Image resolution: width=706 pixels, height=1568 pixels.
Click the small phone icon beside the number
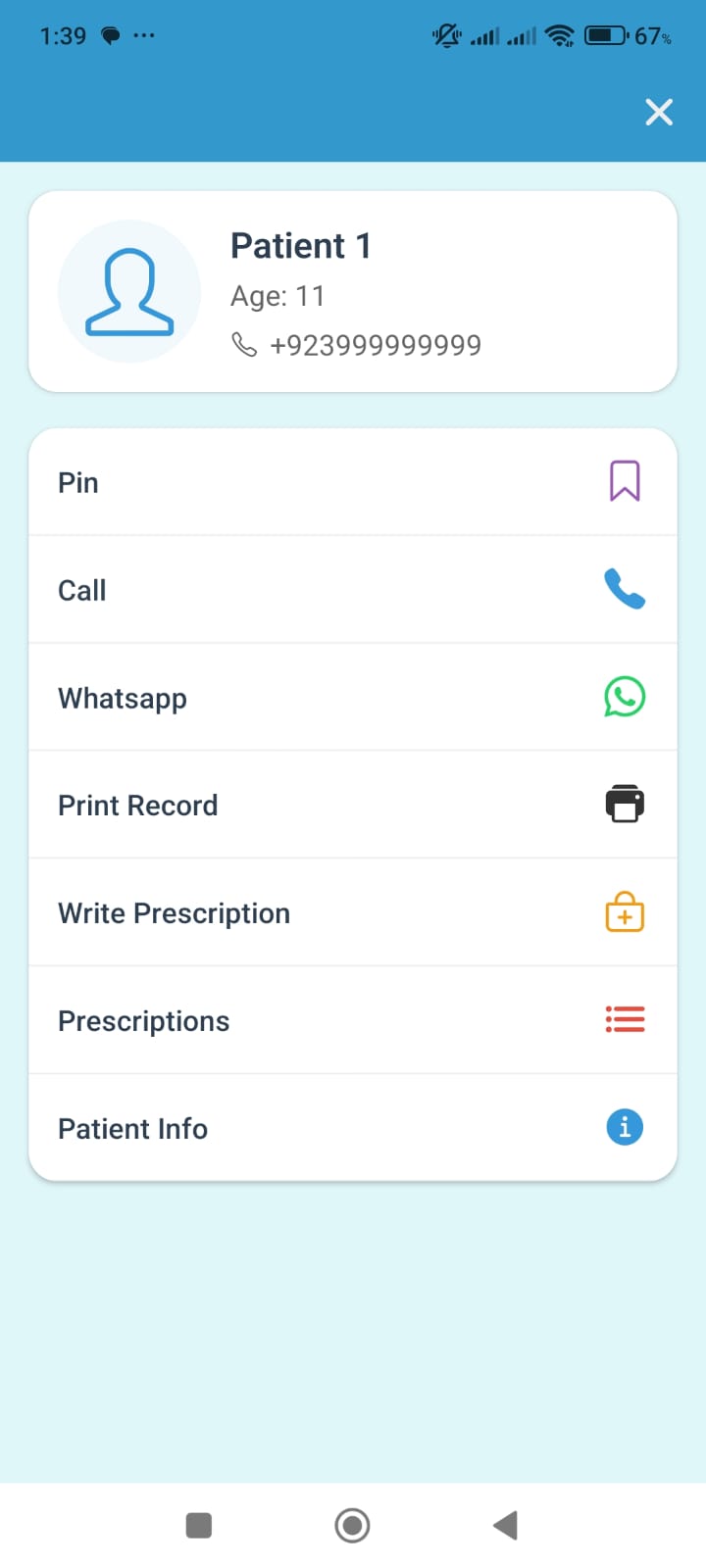(244, 344)
